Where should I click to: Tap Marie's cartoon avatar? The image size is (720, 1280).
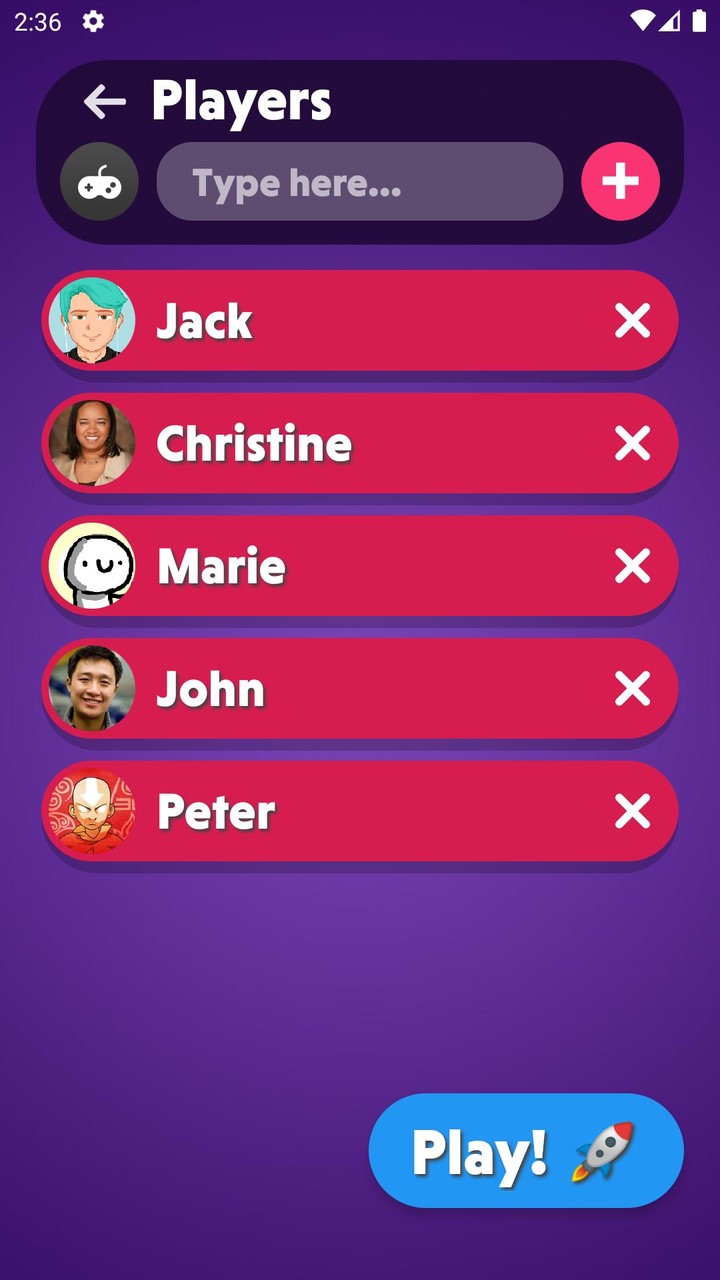(x=89, y=566)
